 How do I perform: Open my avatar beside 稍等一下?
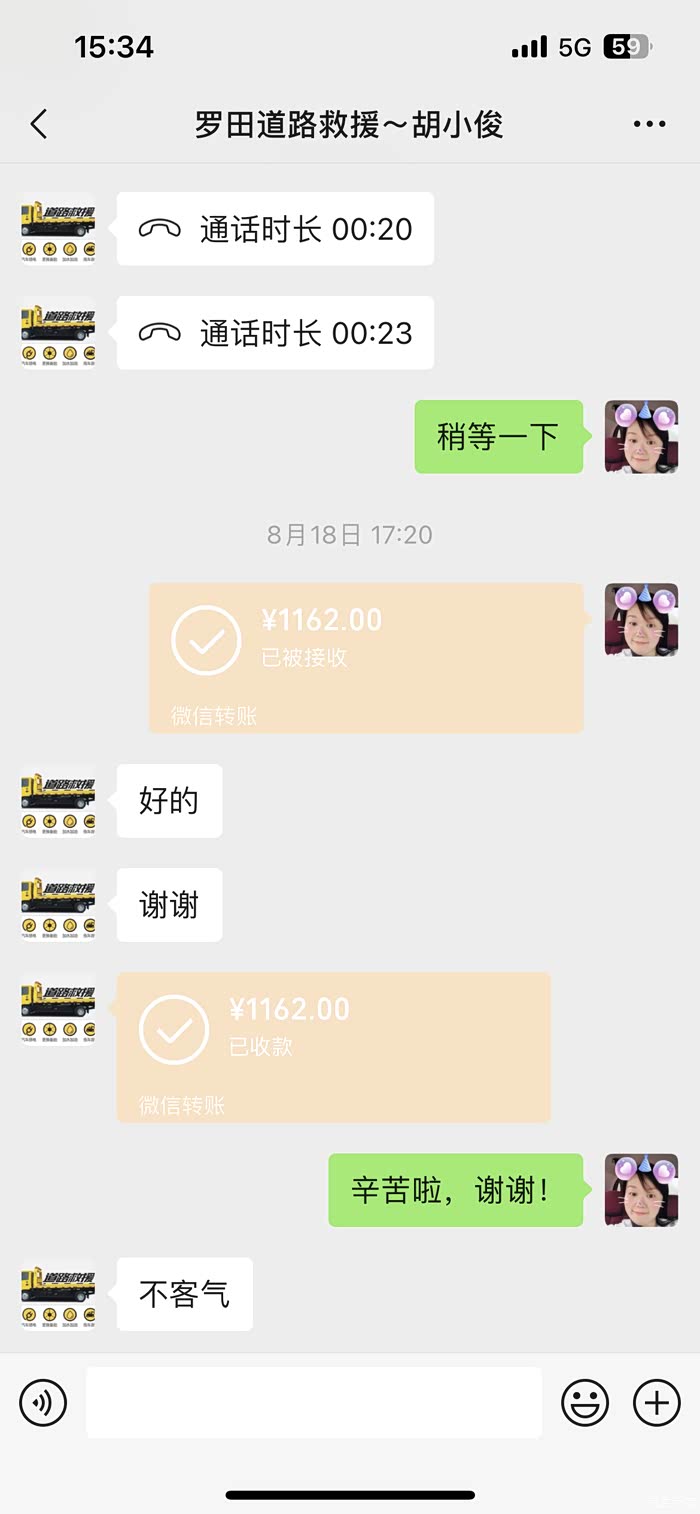(641, 437)
